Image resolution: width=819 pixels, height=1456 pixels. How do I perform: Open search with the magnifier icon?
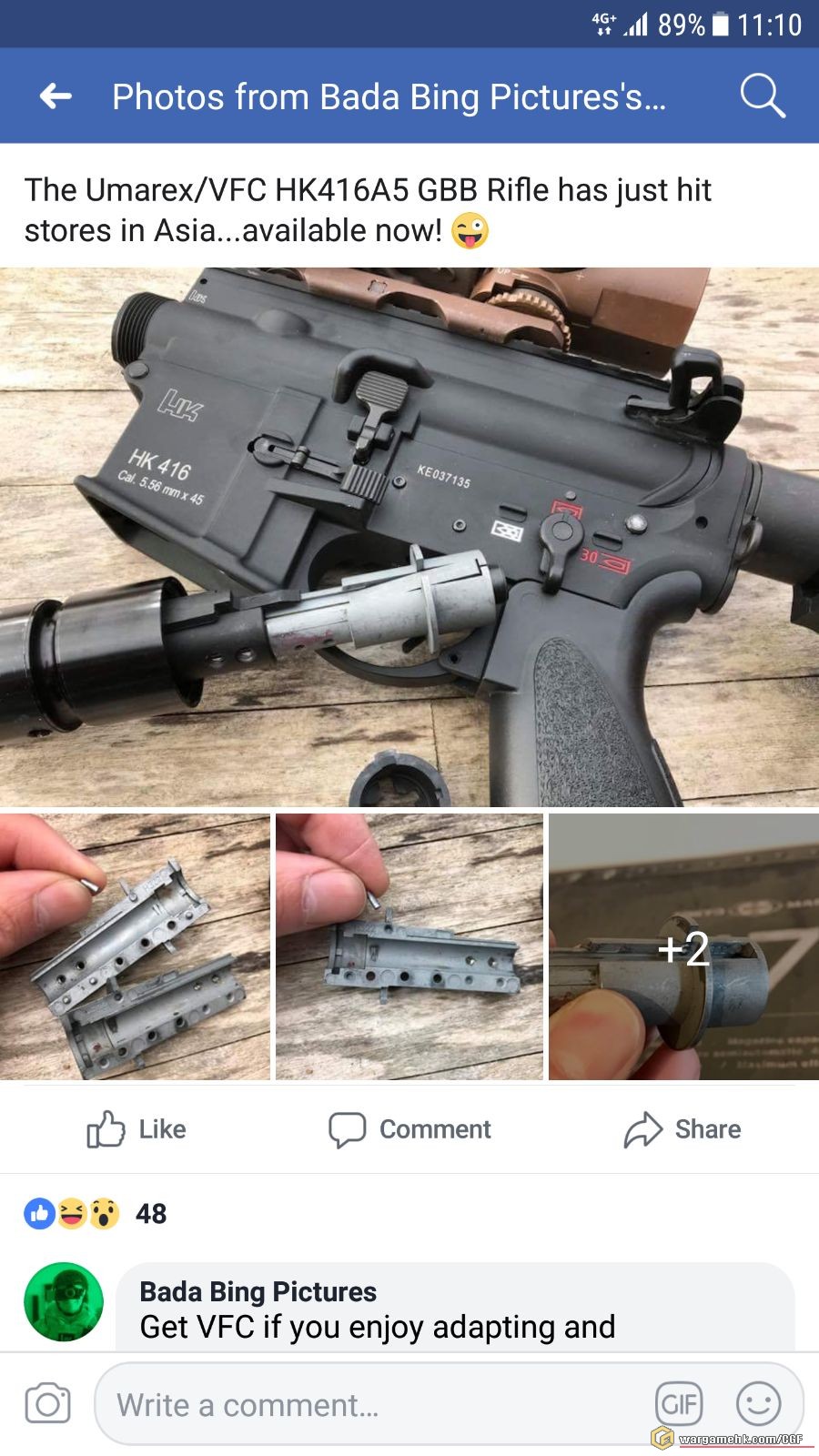(x=762, y=96)
